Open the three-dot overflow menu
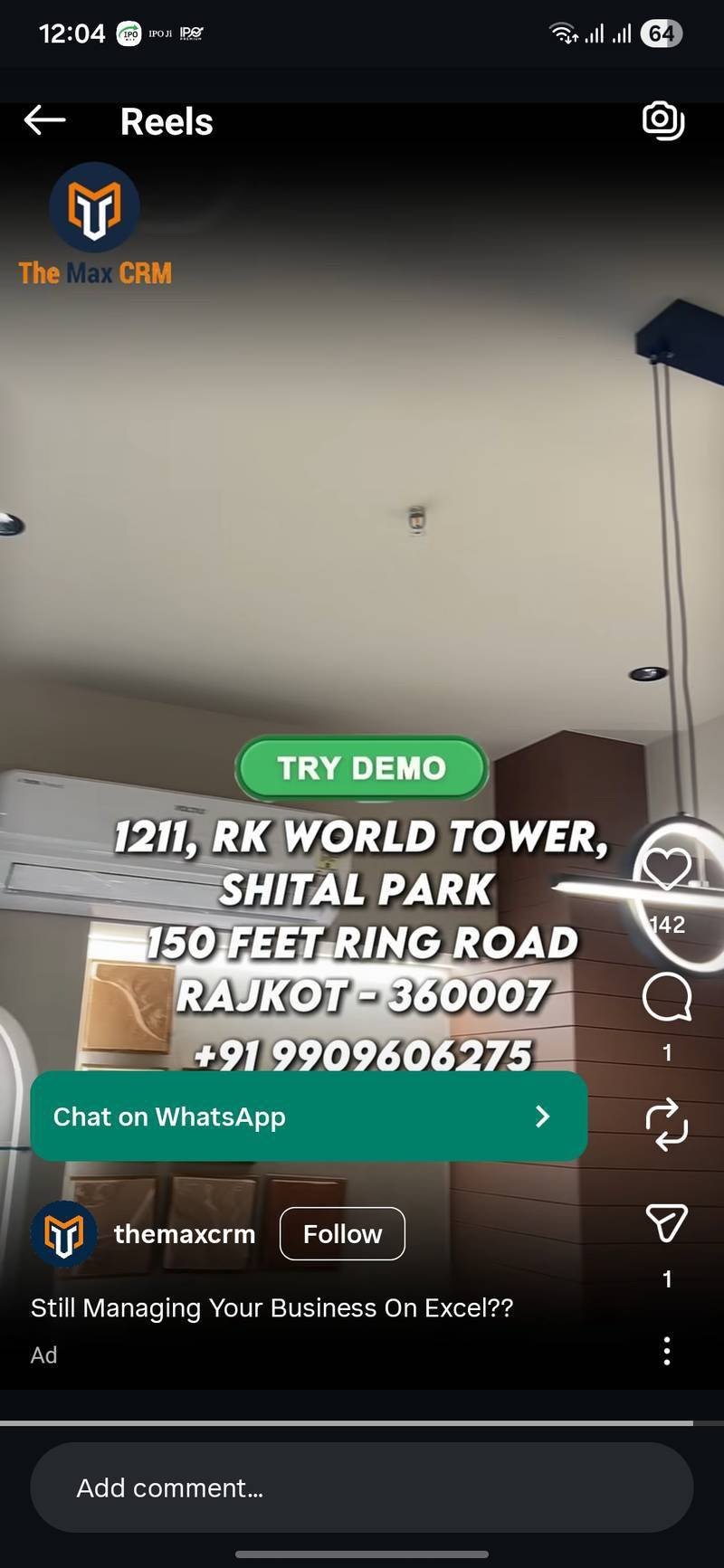 [x=667, y=1351]
